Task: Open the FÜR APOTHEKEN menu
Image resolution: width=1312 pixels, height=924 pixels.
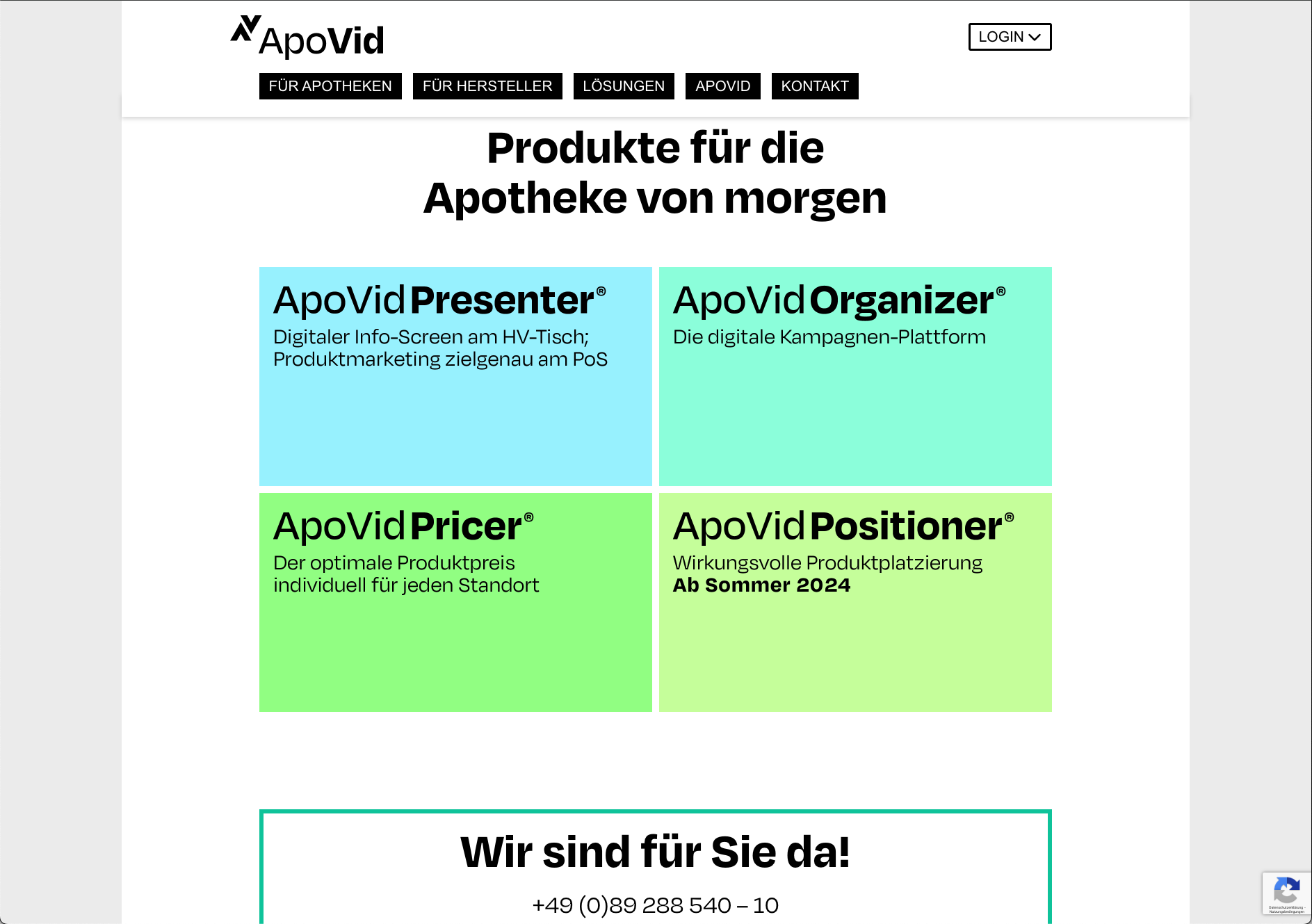Action: pos(330,86)
